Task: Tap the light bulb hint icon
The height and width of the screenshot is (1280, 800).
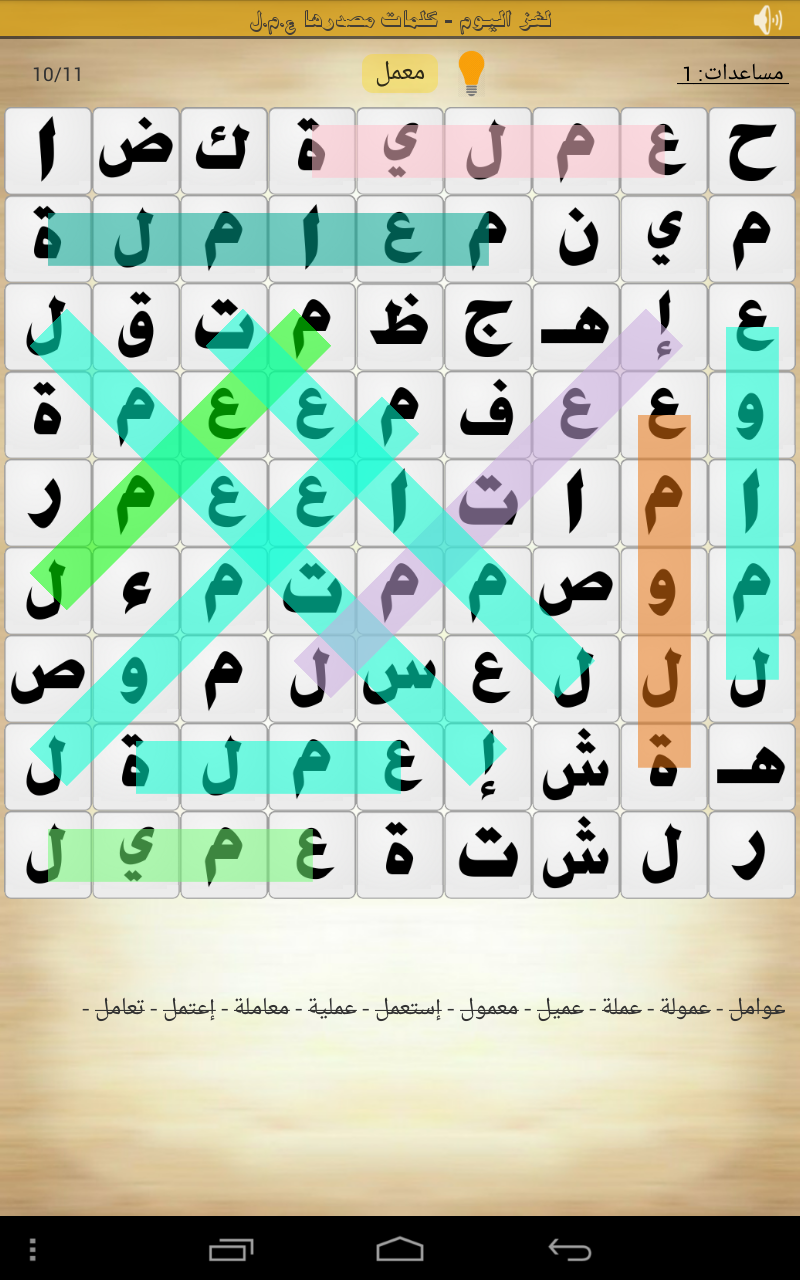Action: tap(471, 74)
